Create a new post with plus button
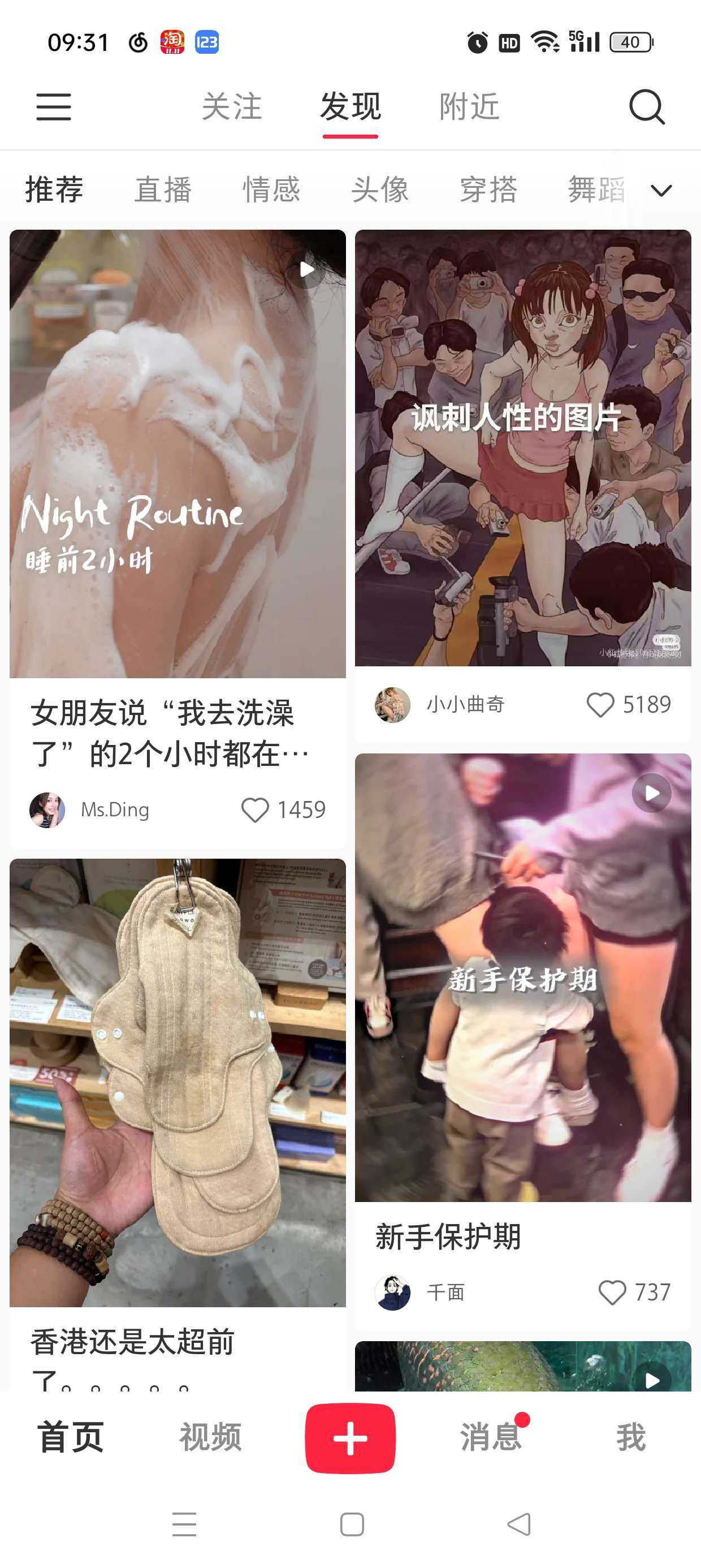 pyautogui.click(x=350, y=1438)
